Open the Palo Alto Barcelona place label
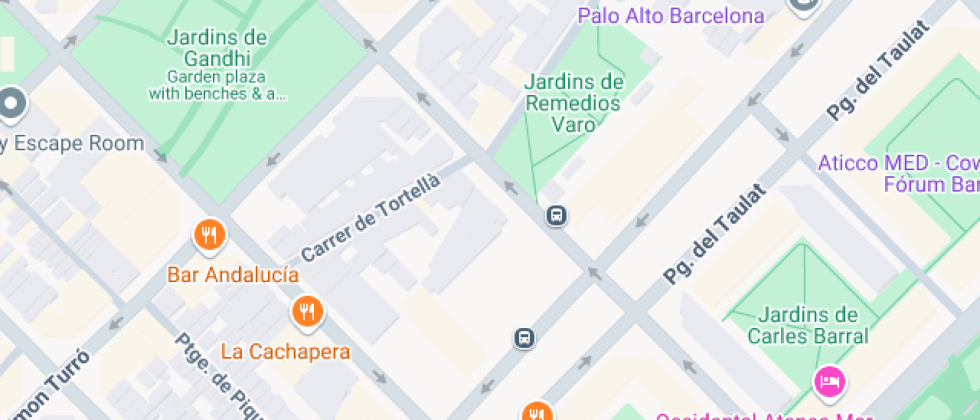980x420 pixels. 671,16
